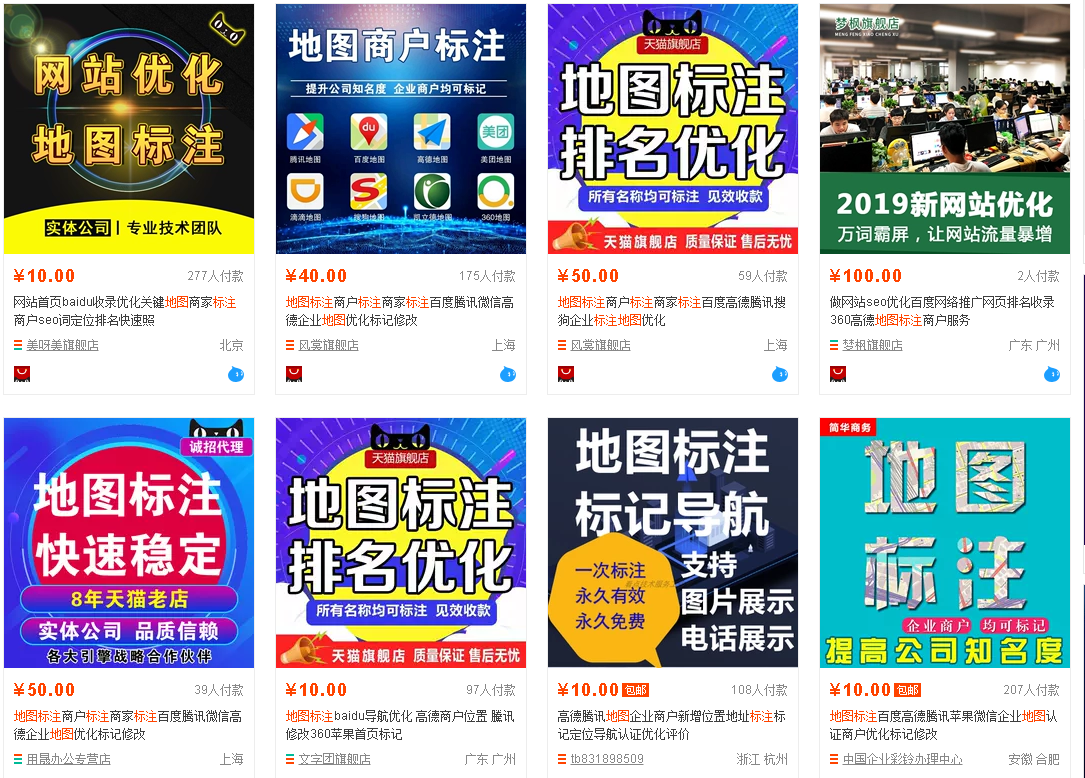This screenshot has height=778, width=1085.
Task: Visit the 田晨办公专营店 shop link
Action: (x=68, y=759)
